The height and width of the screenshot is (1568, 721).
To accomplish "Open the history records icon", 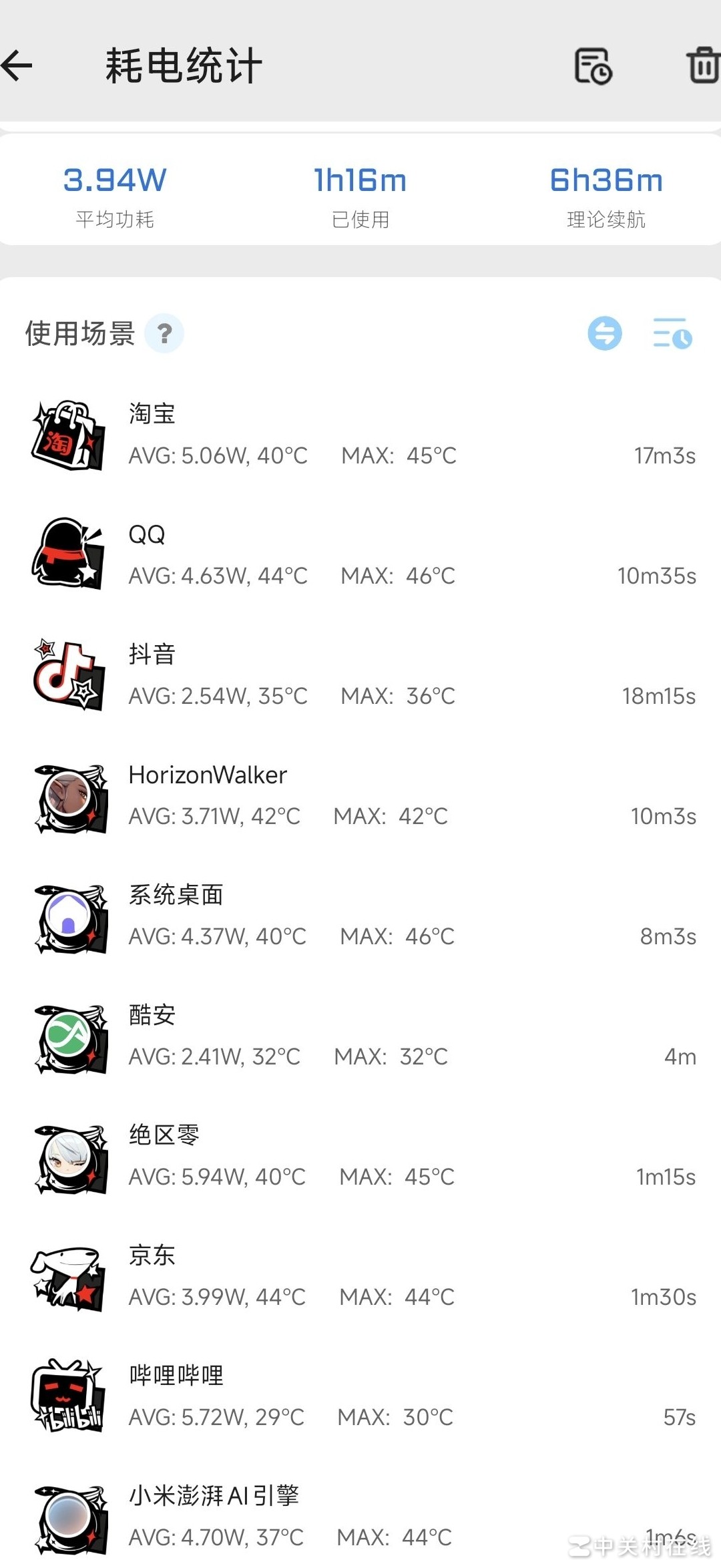I will (593, 66).
